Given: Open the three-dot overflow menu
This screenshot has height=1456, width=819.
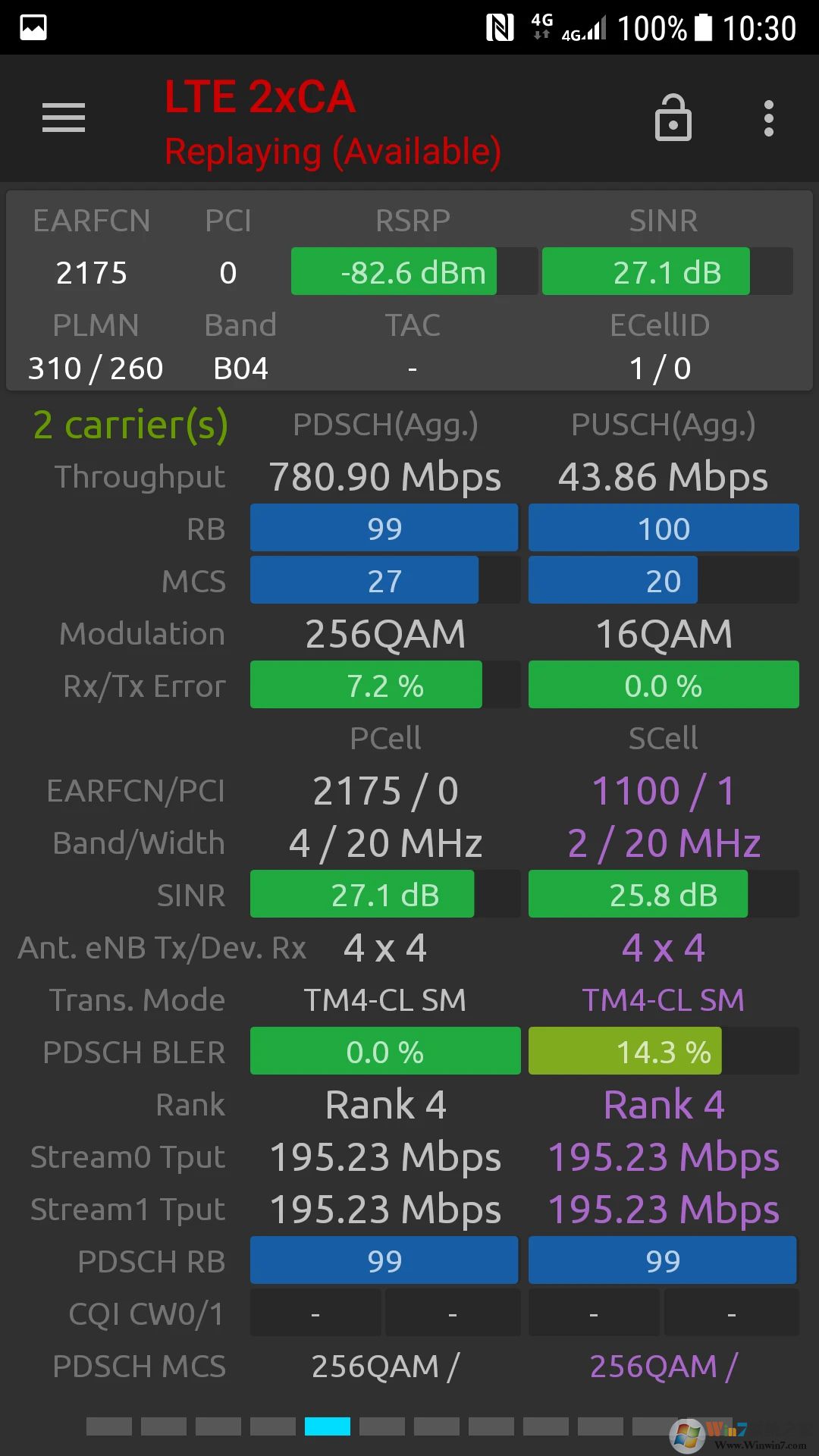Looking at the screenshot, I should tap(768, 118).
